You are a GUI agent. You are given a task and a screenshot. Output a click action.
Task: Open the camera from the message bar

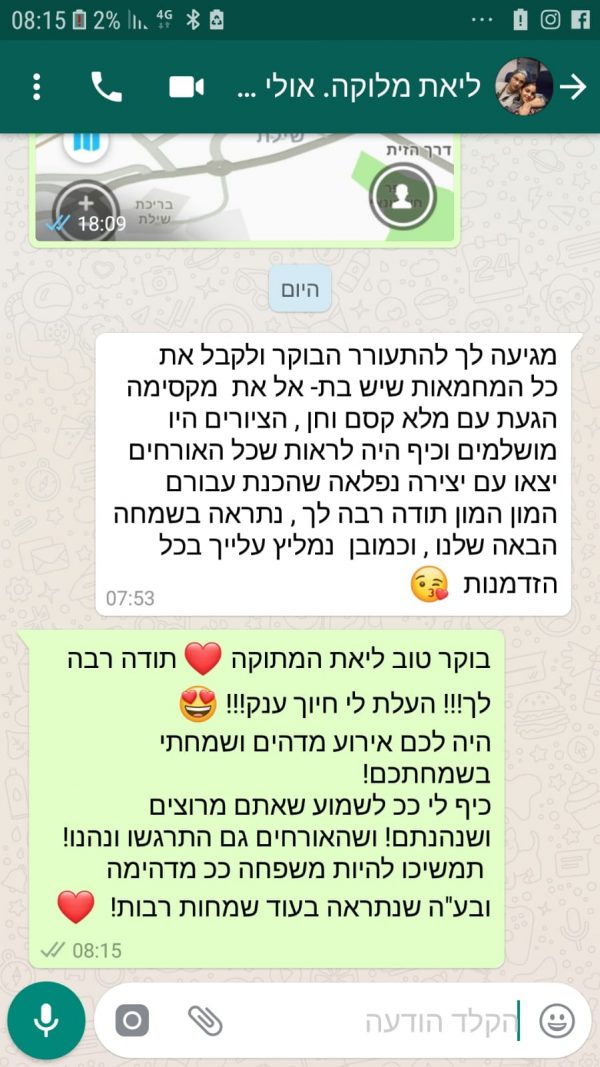132,1020
